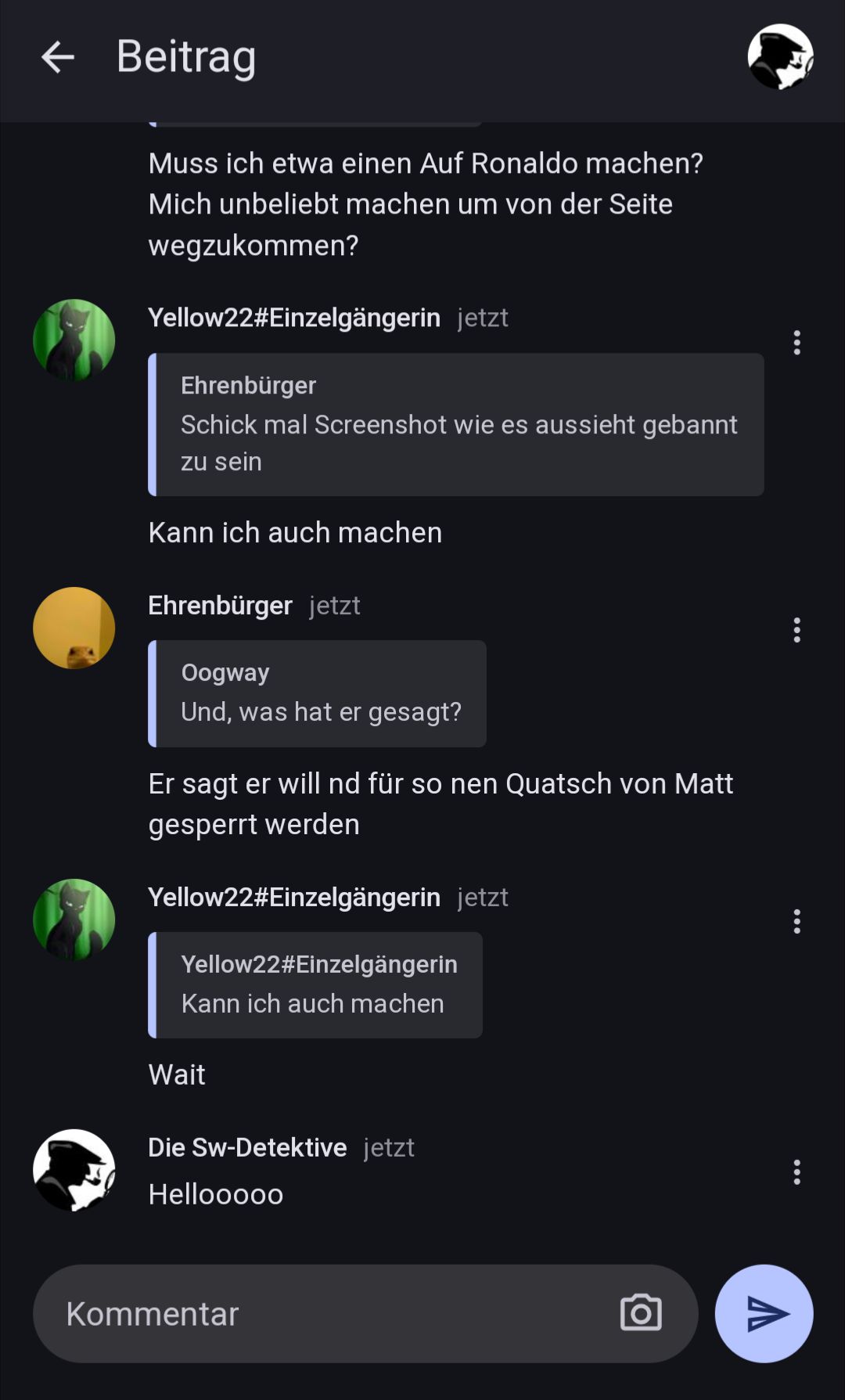
Task: Open quoted Ehrenbürger message about Screenshot
Action: pyautogui.click(x=456, y=424)
